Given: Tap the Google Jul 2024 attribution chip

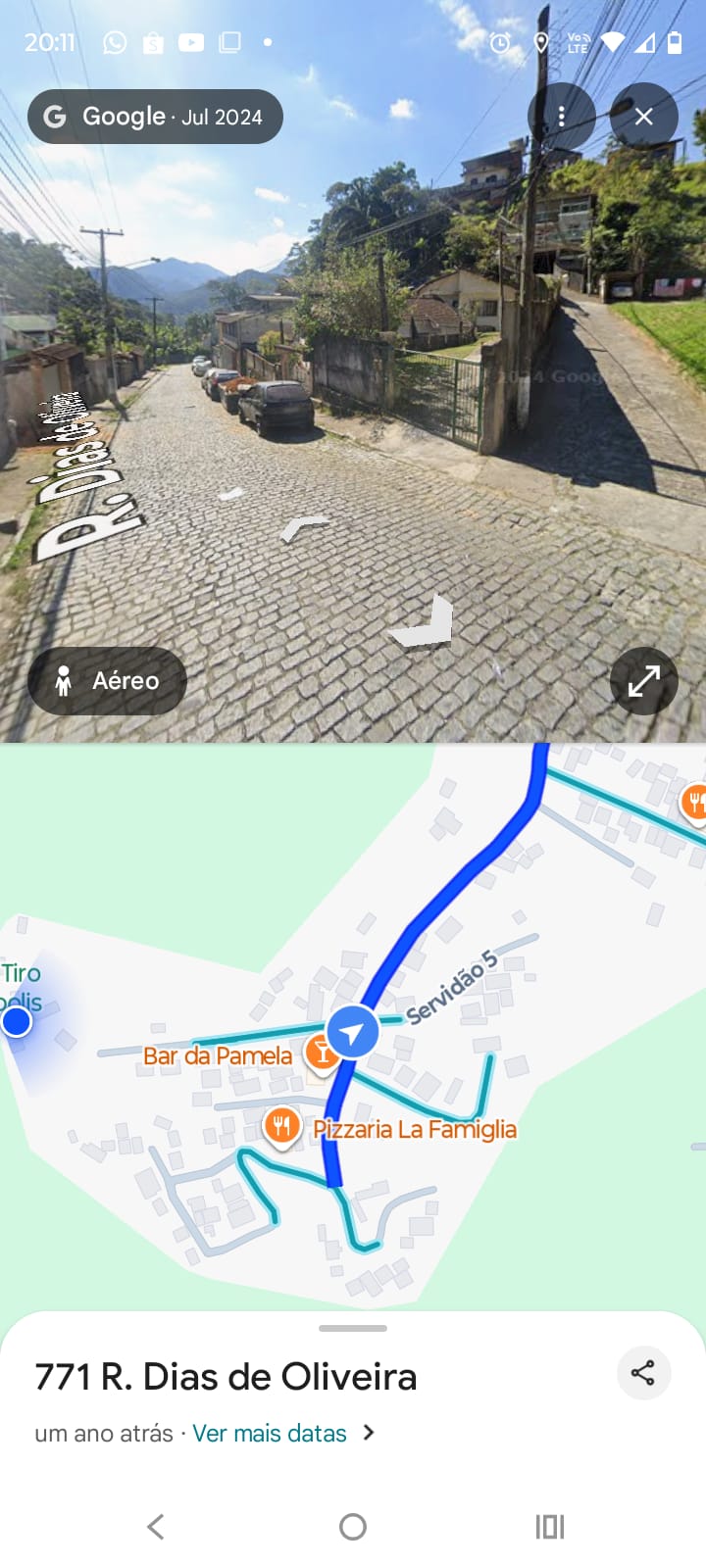Looking at the screenshot, I should pyautogui.click(x=155, y=117).
